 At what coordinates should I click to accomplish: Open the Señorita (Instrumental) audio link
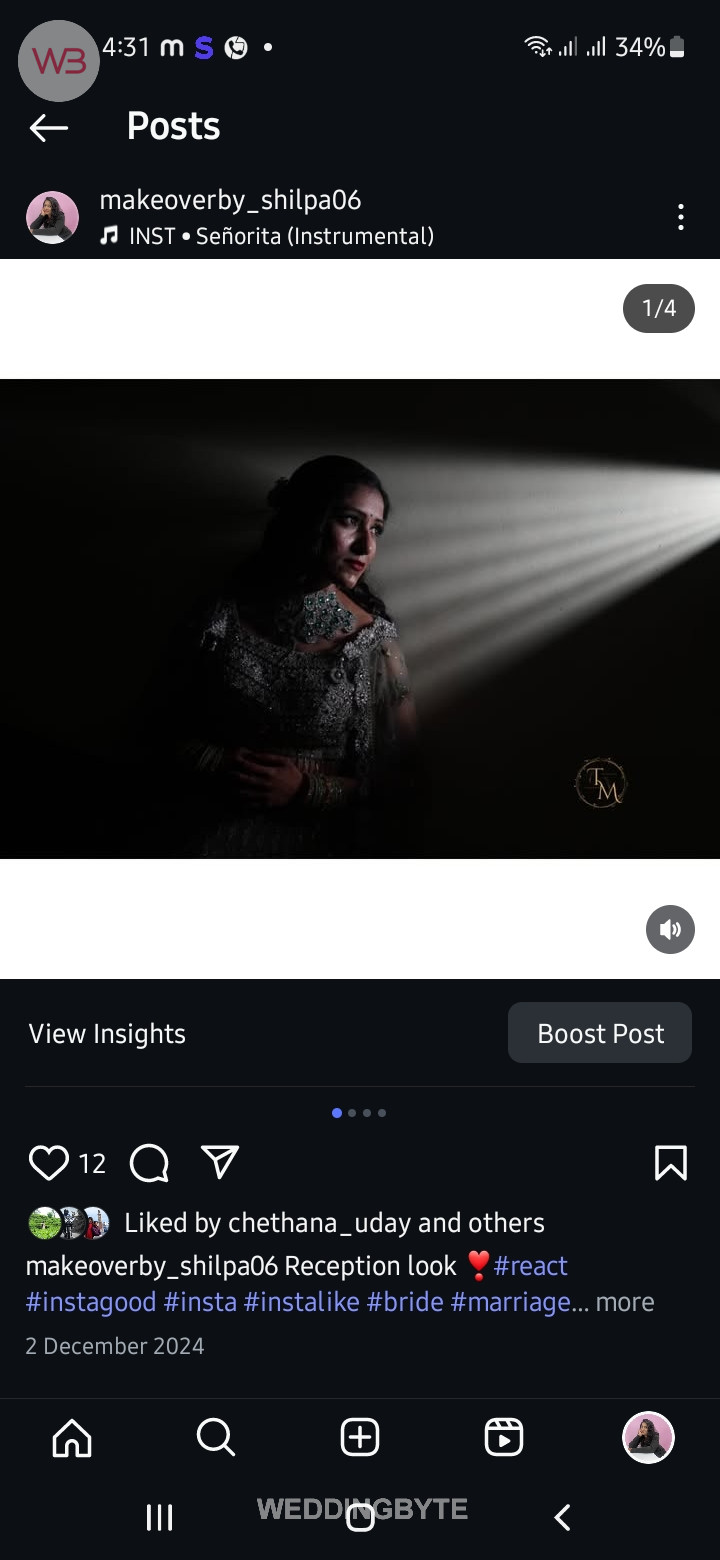(x=280, y=237)
